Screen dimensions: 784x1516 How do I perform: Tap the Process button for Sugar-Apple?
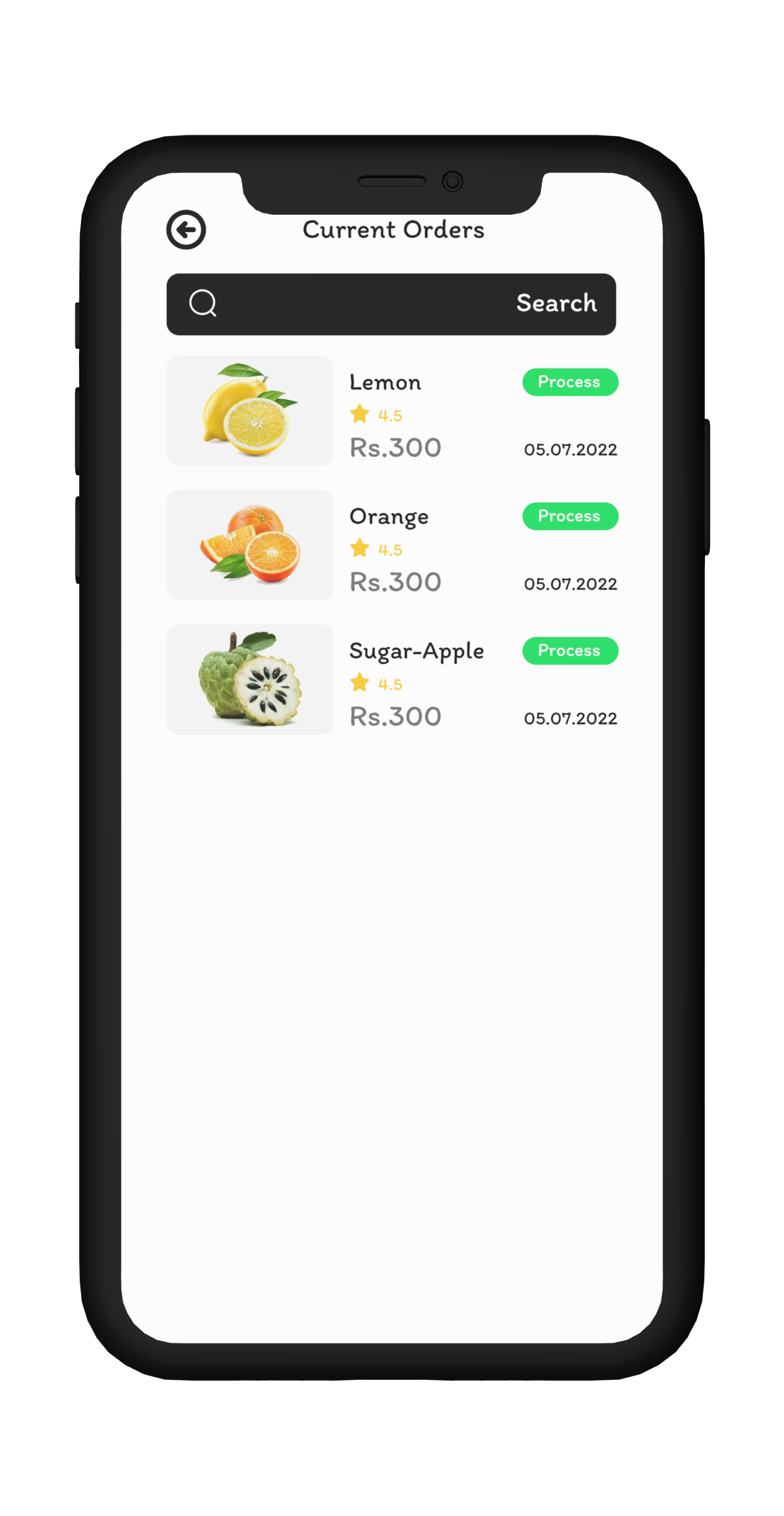click(x=570, y=651)
